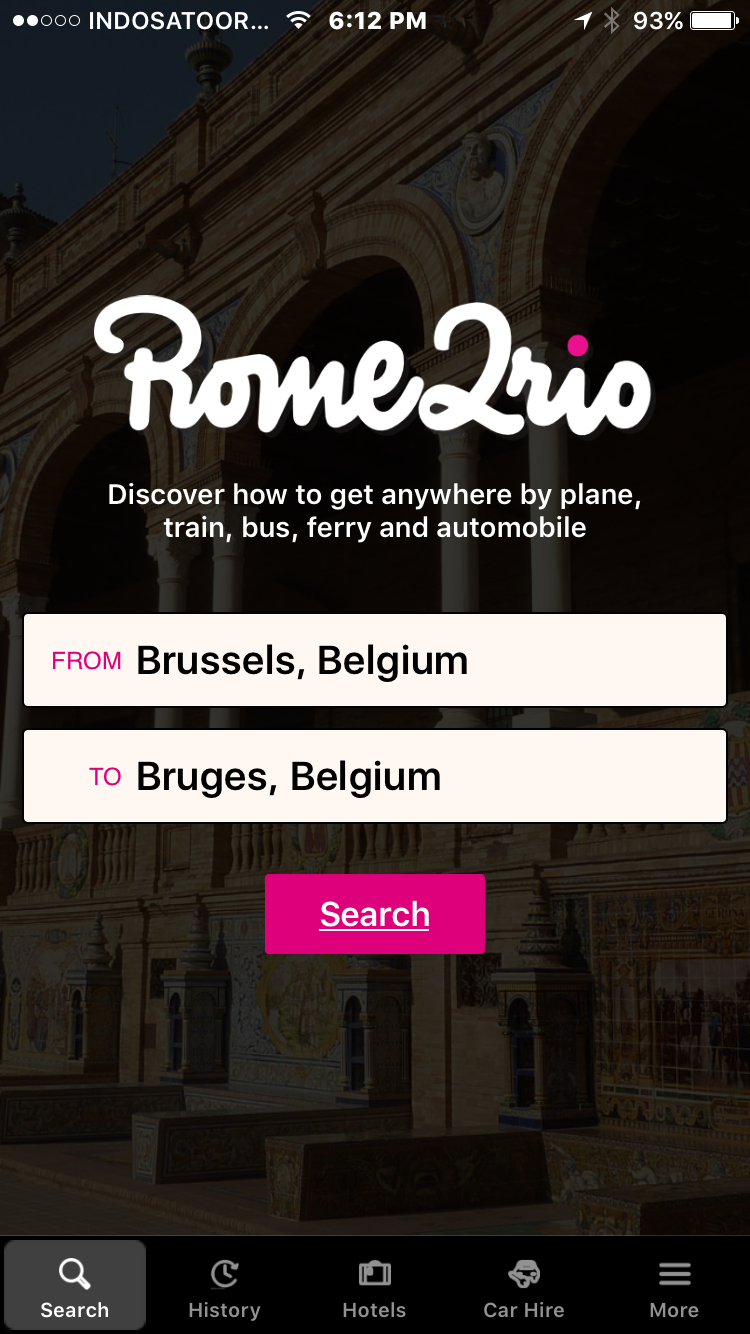Open the Hotels tab

374,1288
